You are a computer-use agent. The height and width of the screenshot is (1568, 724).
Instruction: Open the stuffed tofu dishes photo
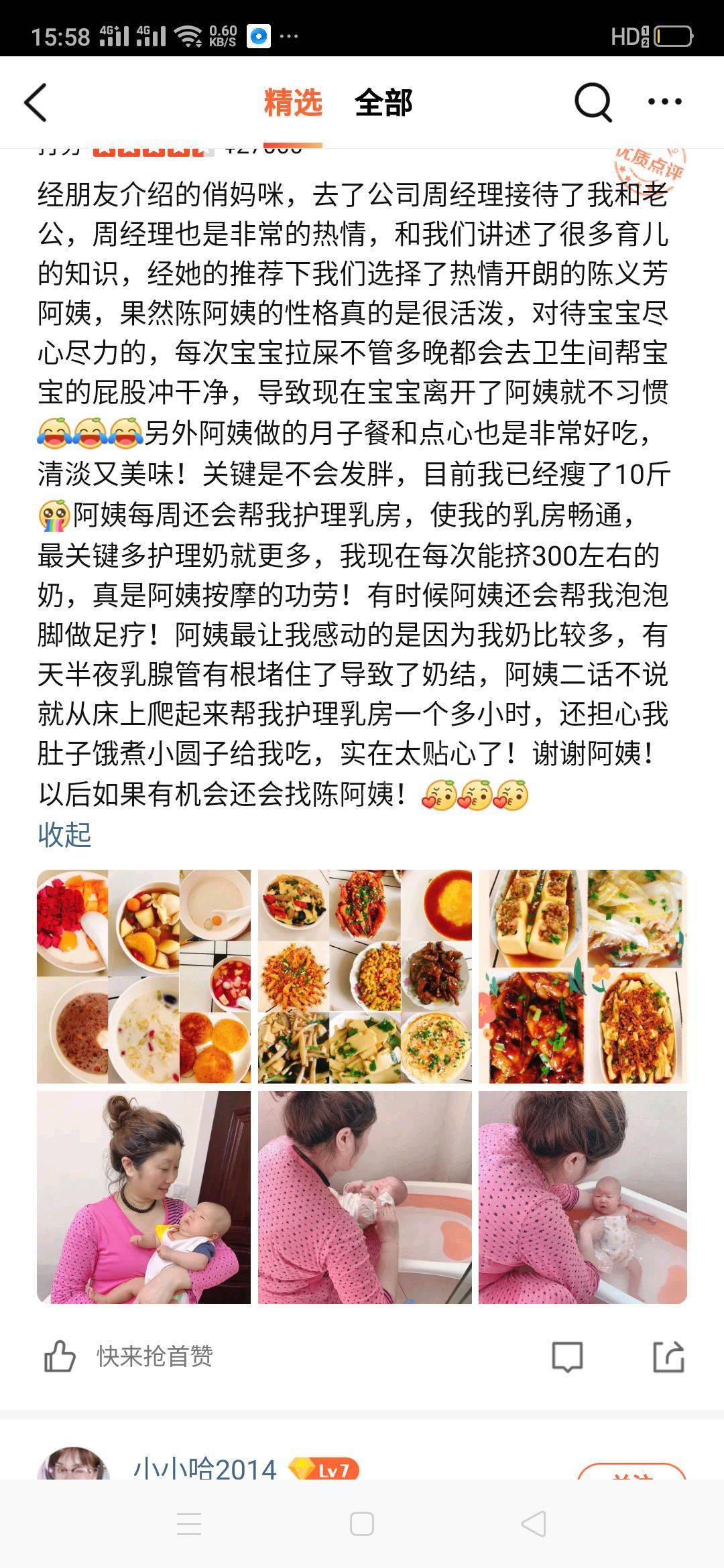point(583,976)
